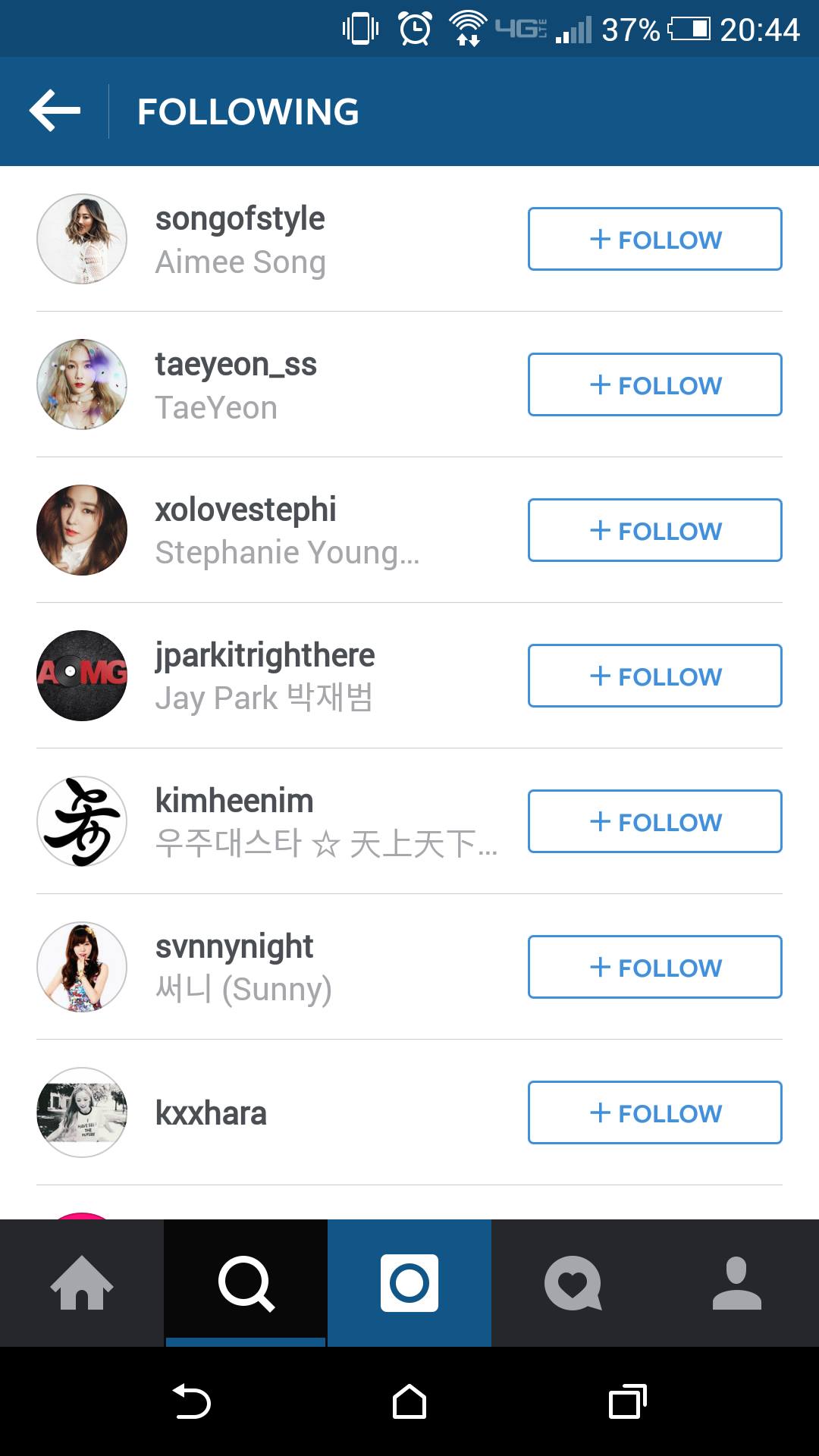Open the camera tab
The height and width of the screenshot is (1456, 819).
click(x=409, y=1283)
